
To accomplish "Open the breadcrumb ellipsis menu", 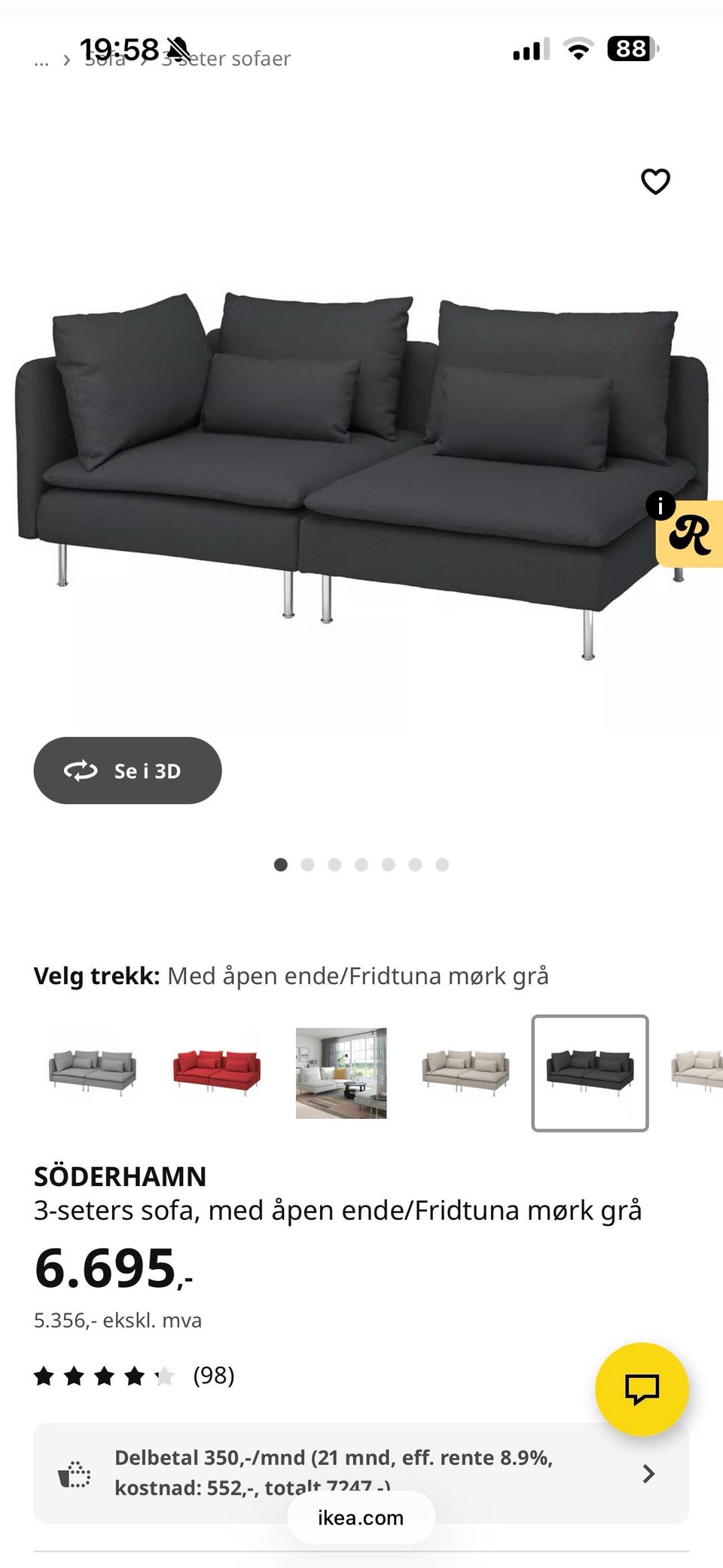I will click(x=41, y=60).
